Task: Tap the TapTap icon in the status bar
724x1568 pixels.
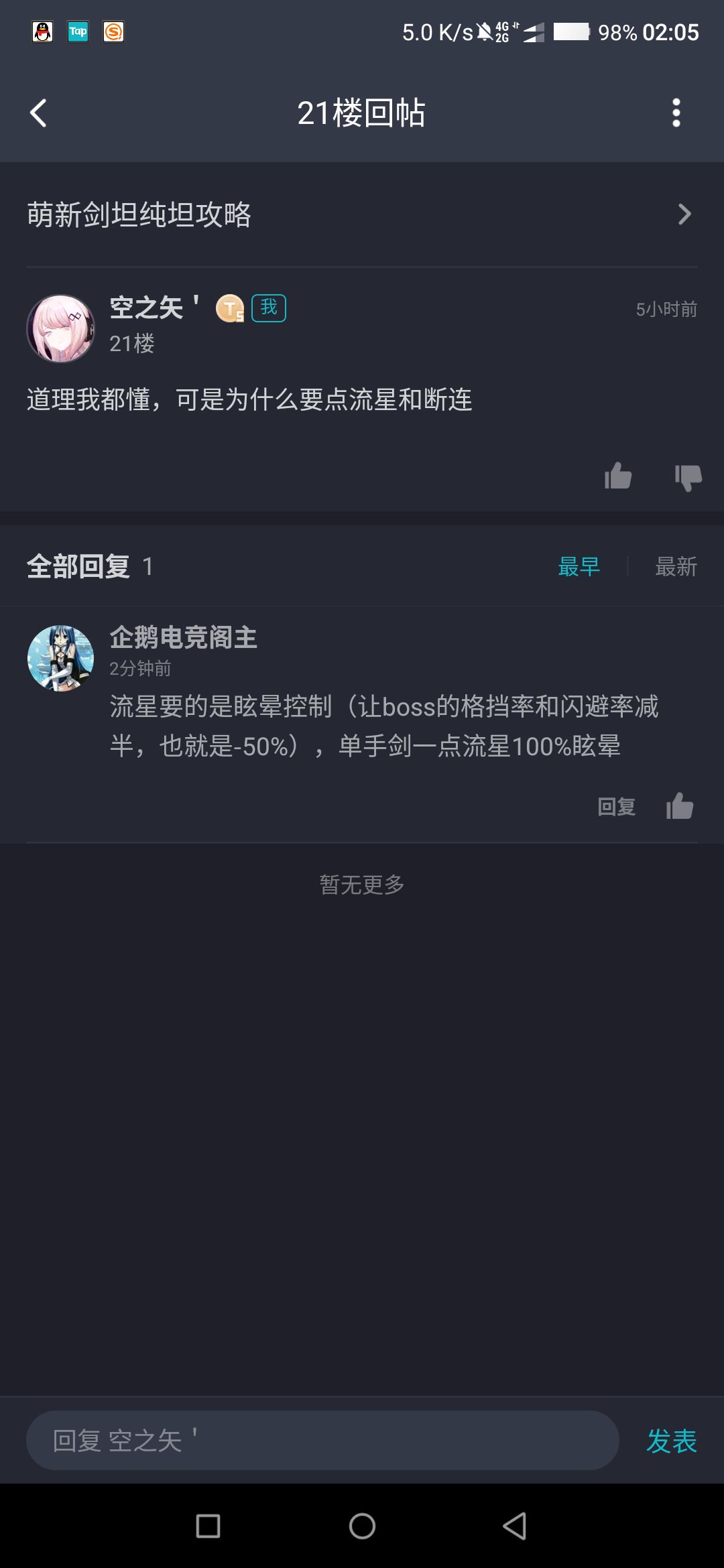Action: [78, 31]
